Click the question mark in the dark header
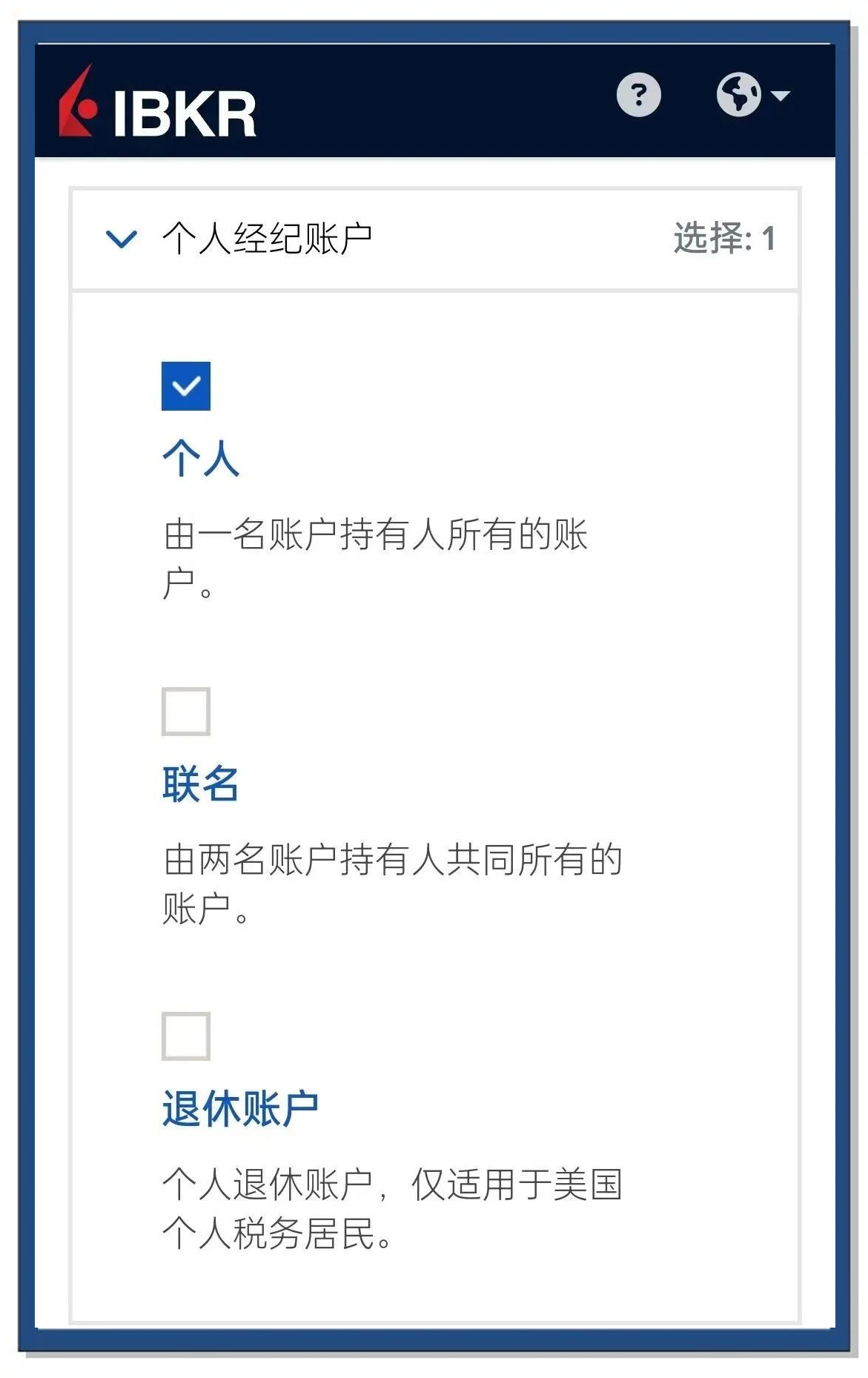 click(x=639, y=94)
